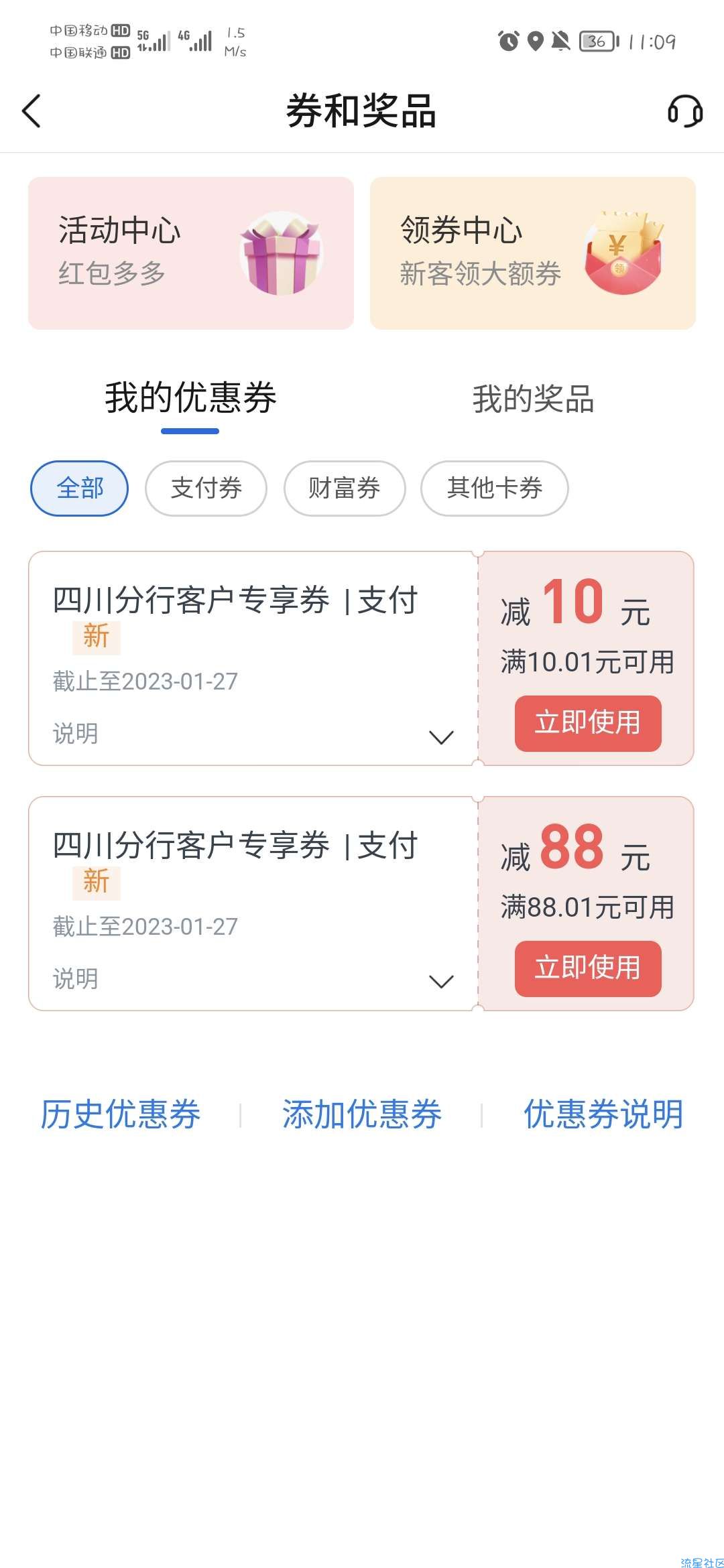Open customer service headset icon
724x1568 pixels.
(684, 111)
